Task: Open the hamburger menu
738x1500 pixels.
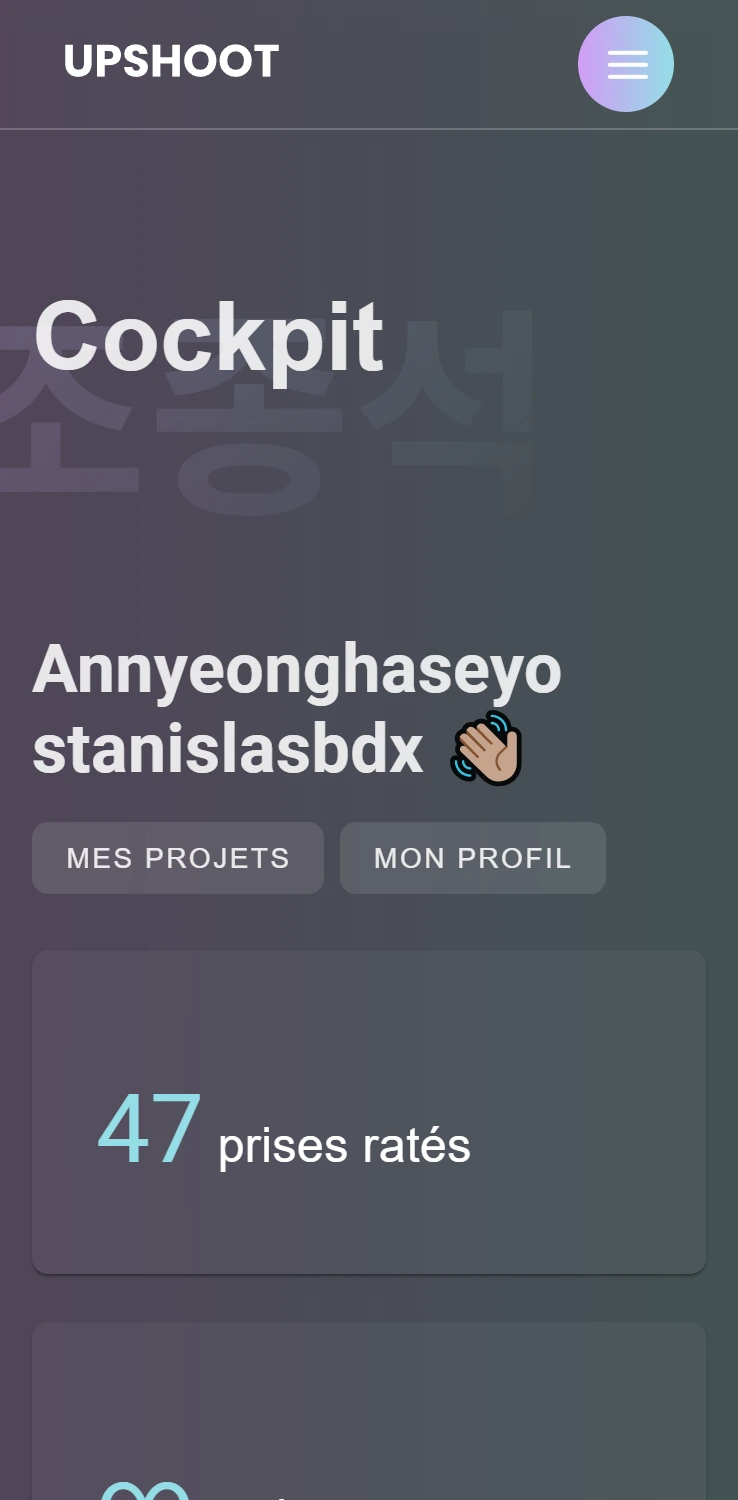Action: point(625,64)
